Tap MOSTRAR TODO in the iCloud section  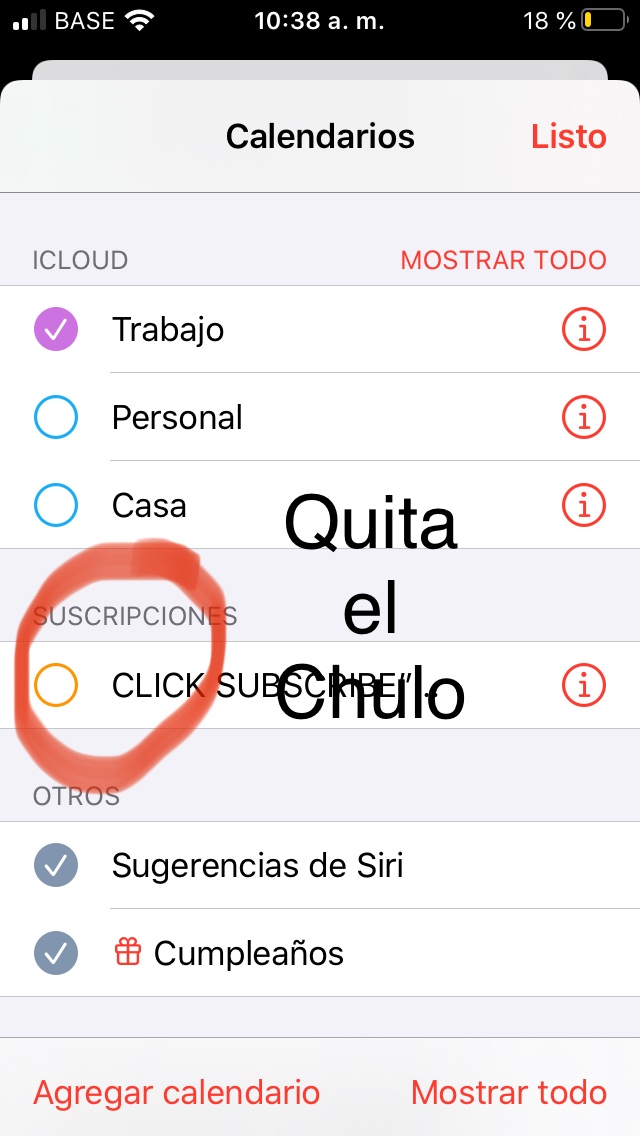coord(503,260)
